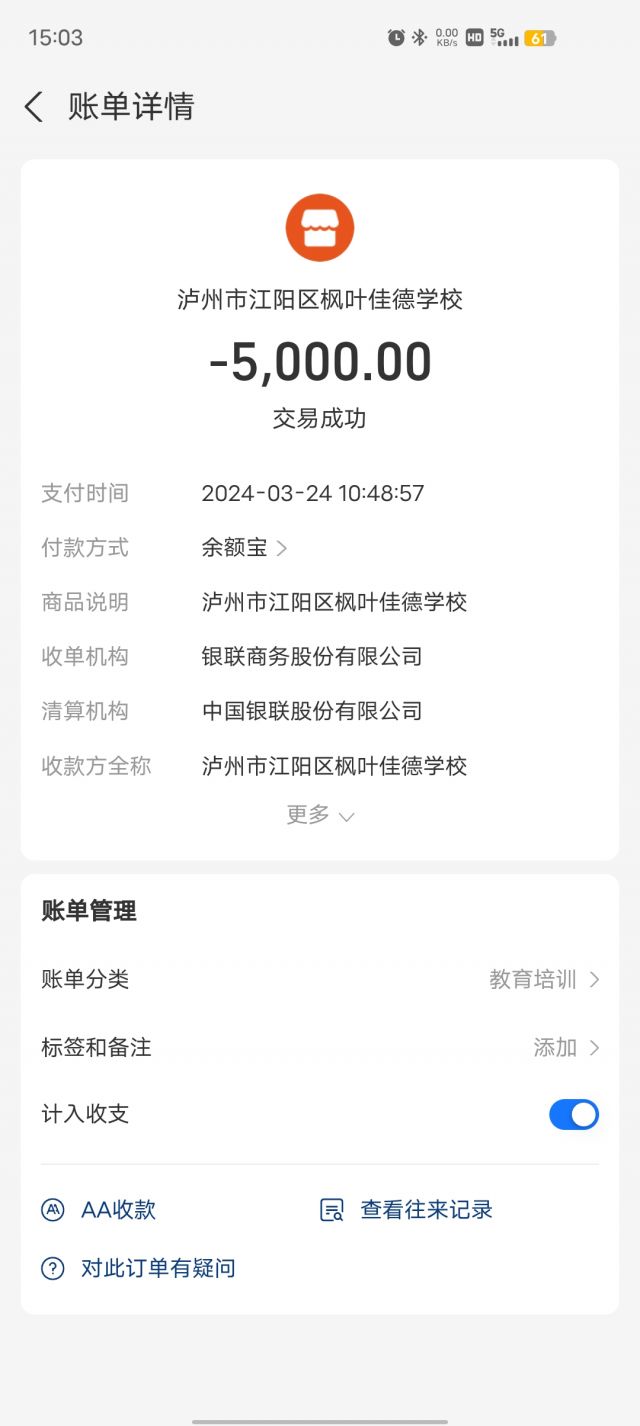The height and width of the screenshot is (1426, 640).
Task: Toggle off 计入收支 switch
Action: point(573,1114)
